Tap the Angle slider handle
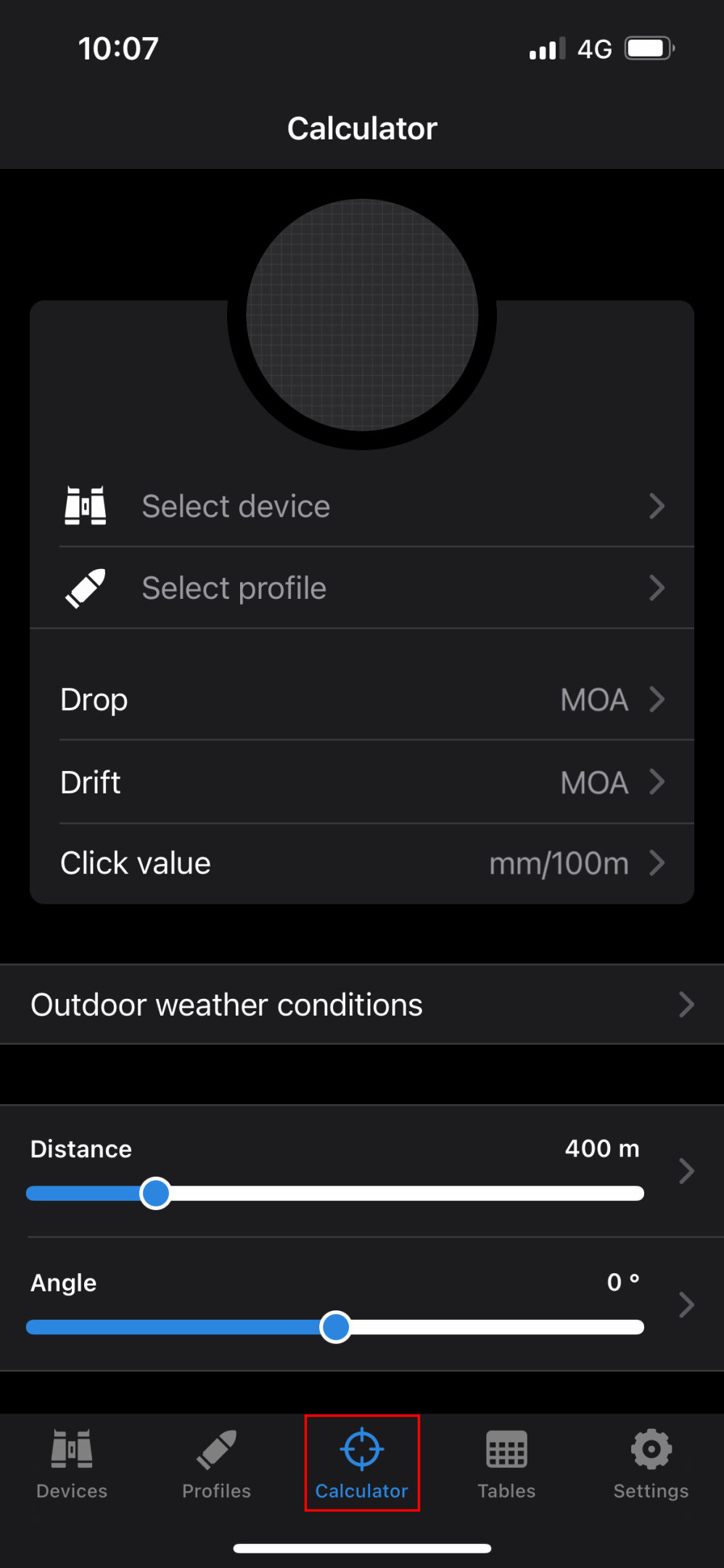 click(x=336, y=1327)
